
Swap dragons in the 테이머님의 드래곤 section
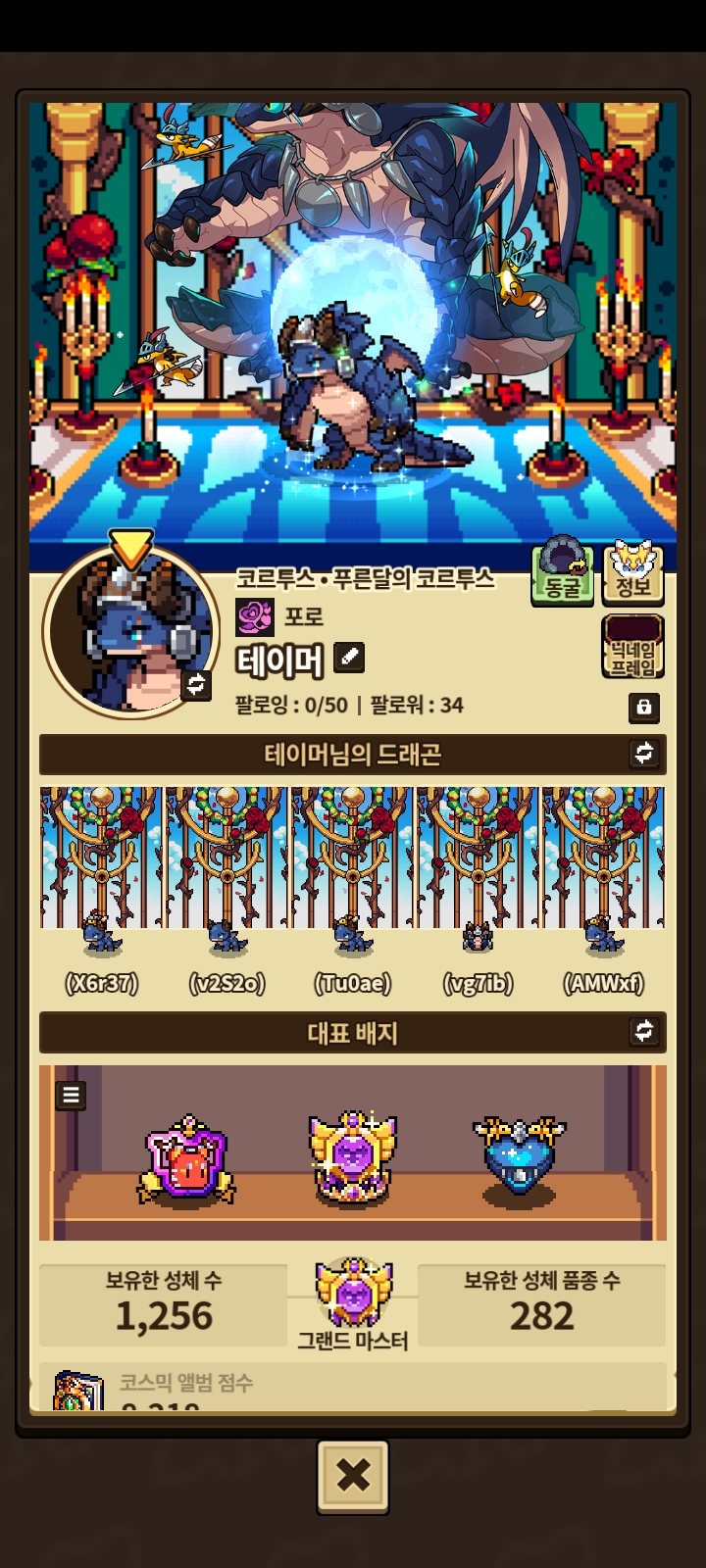point(643,754)
